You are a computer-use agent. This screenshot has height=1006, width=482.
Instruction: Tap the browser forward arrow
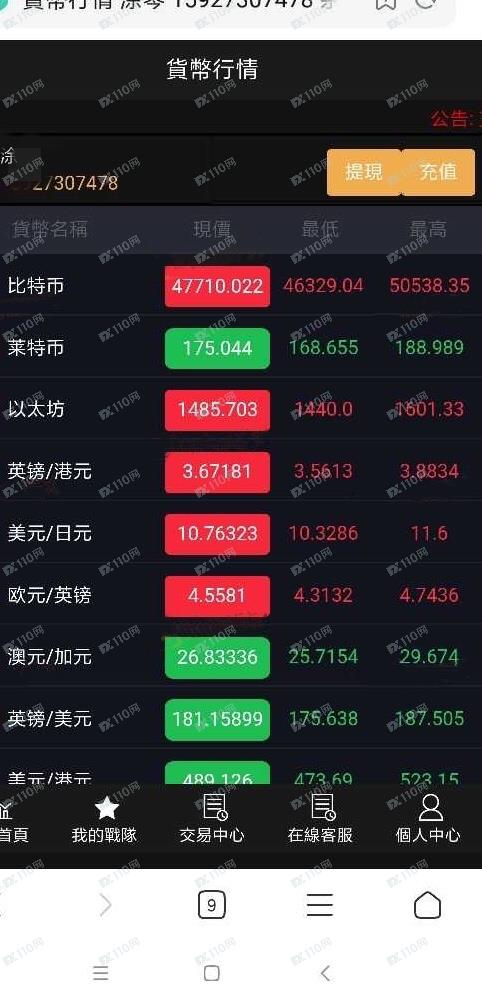pos(106,905)
